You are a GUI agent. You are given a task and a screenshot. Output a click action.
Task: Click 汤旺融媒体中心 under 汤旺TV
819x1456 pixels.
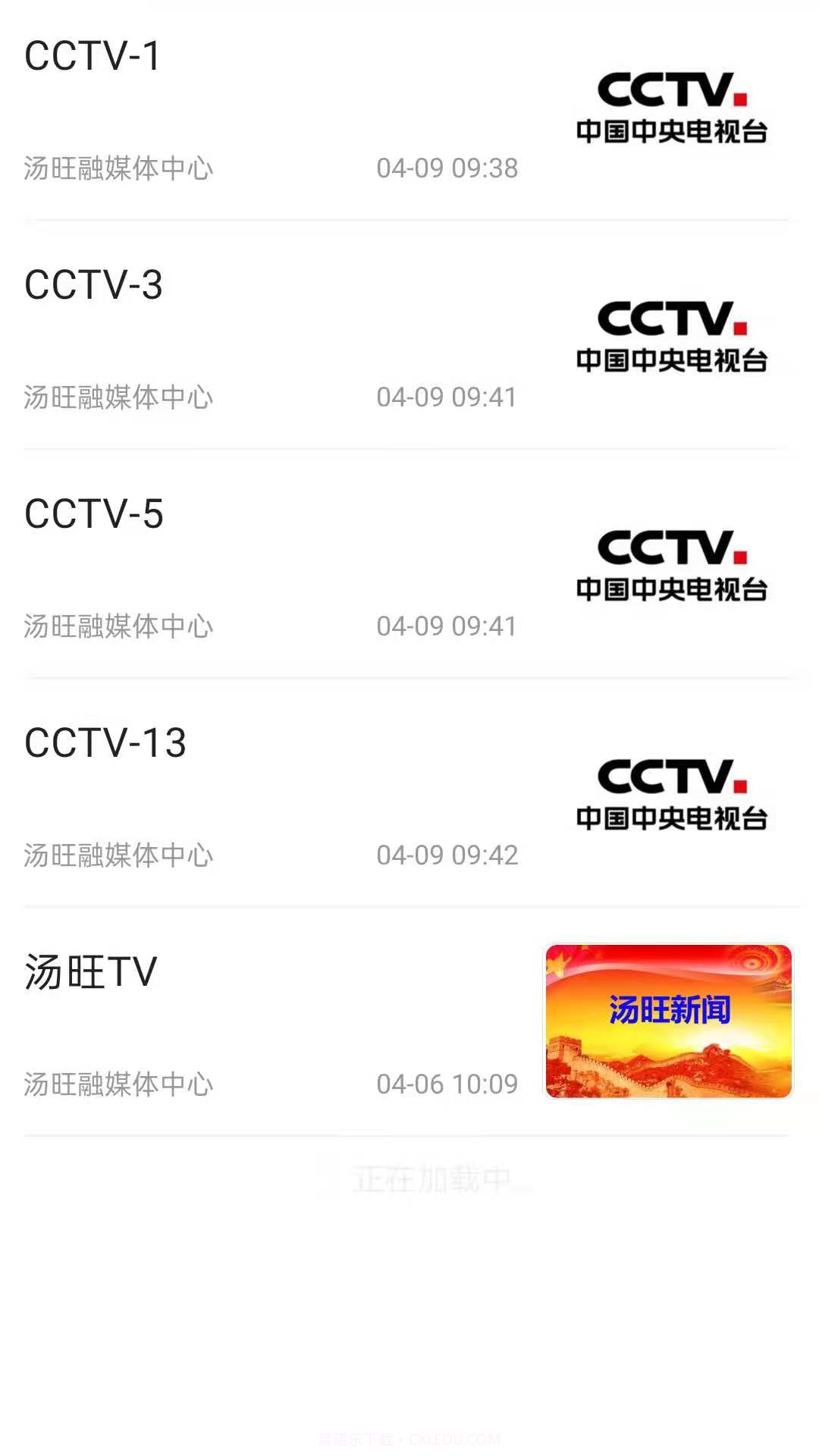click(x=117, y=1084)
